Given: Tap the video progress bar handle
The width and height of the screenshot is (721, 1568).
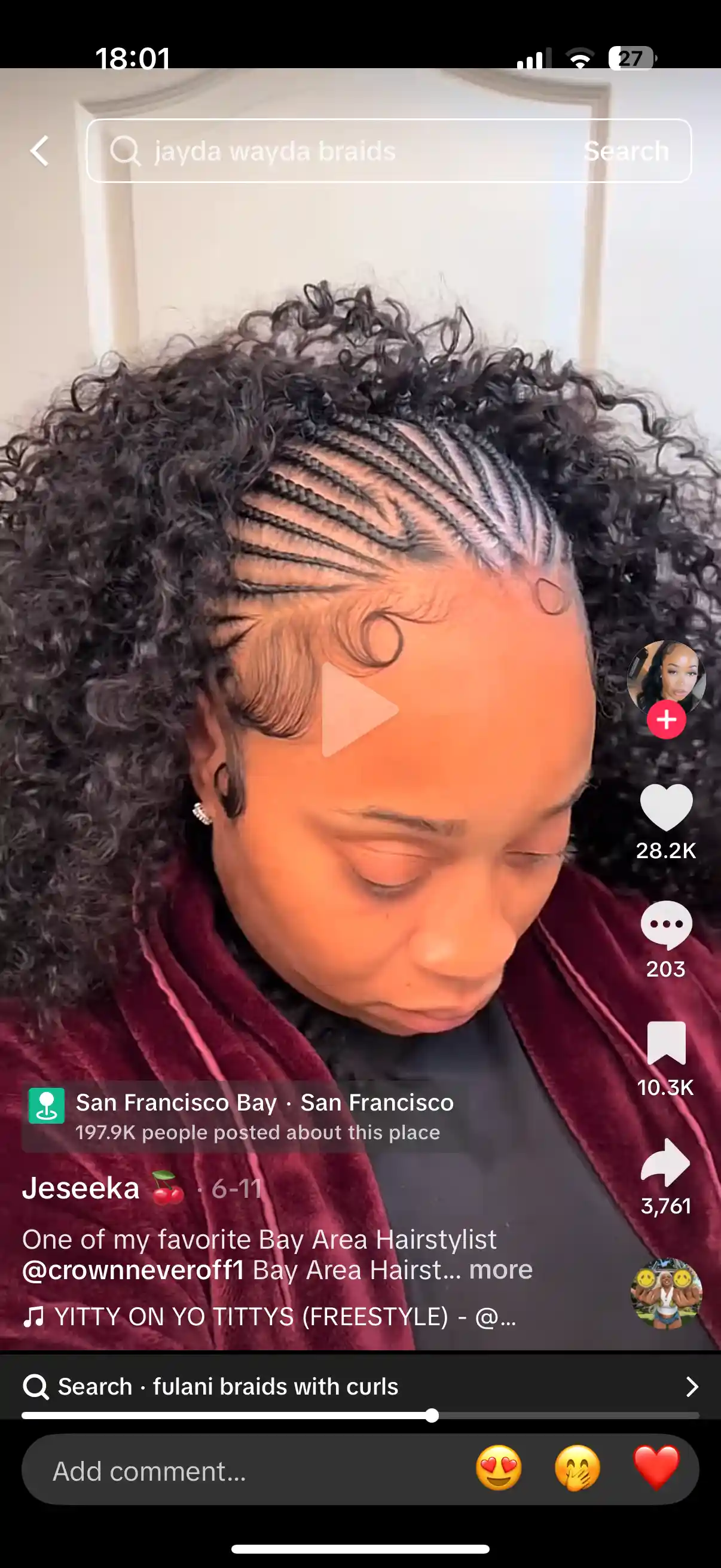Looking at the screenshot, I should [432, 1416].
